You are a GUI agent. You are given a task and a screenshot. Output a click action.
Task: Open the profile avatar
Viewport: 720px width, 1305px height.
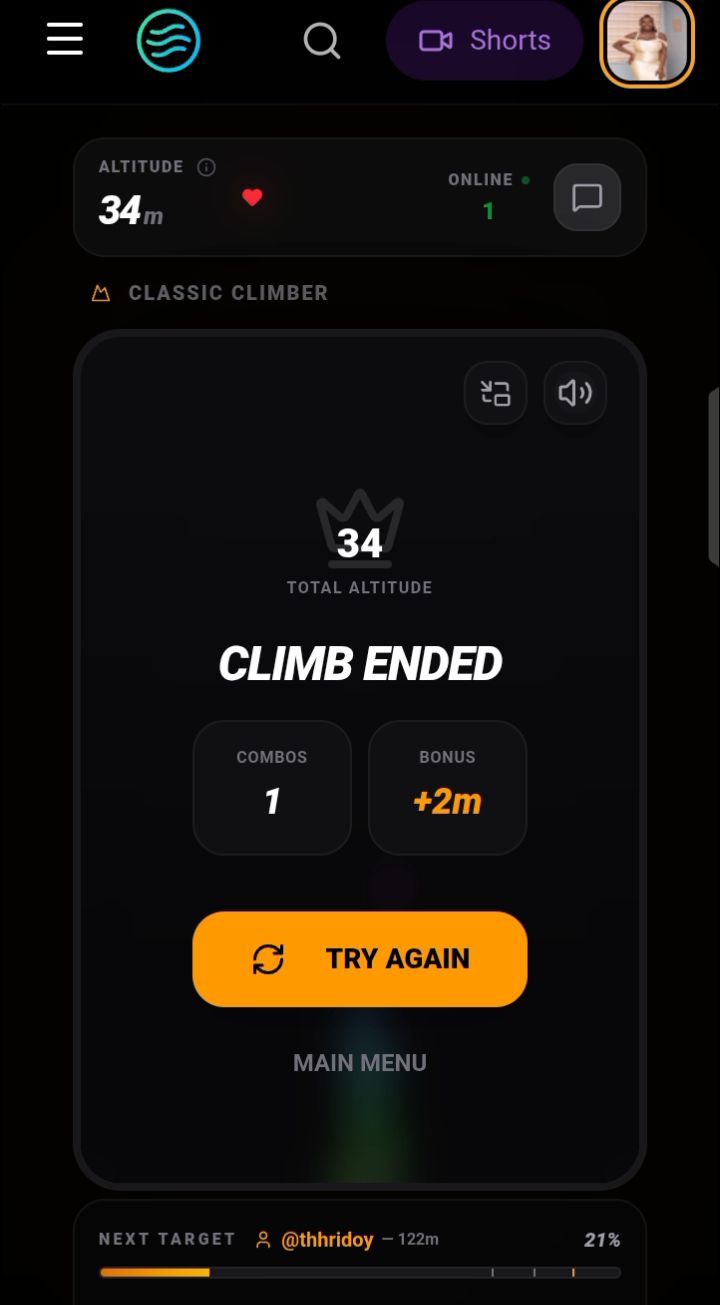(x=647, y=42)
